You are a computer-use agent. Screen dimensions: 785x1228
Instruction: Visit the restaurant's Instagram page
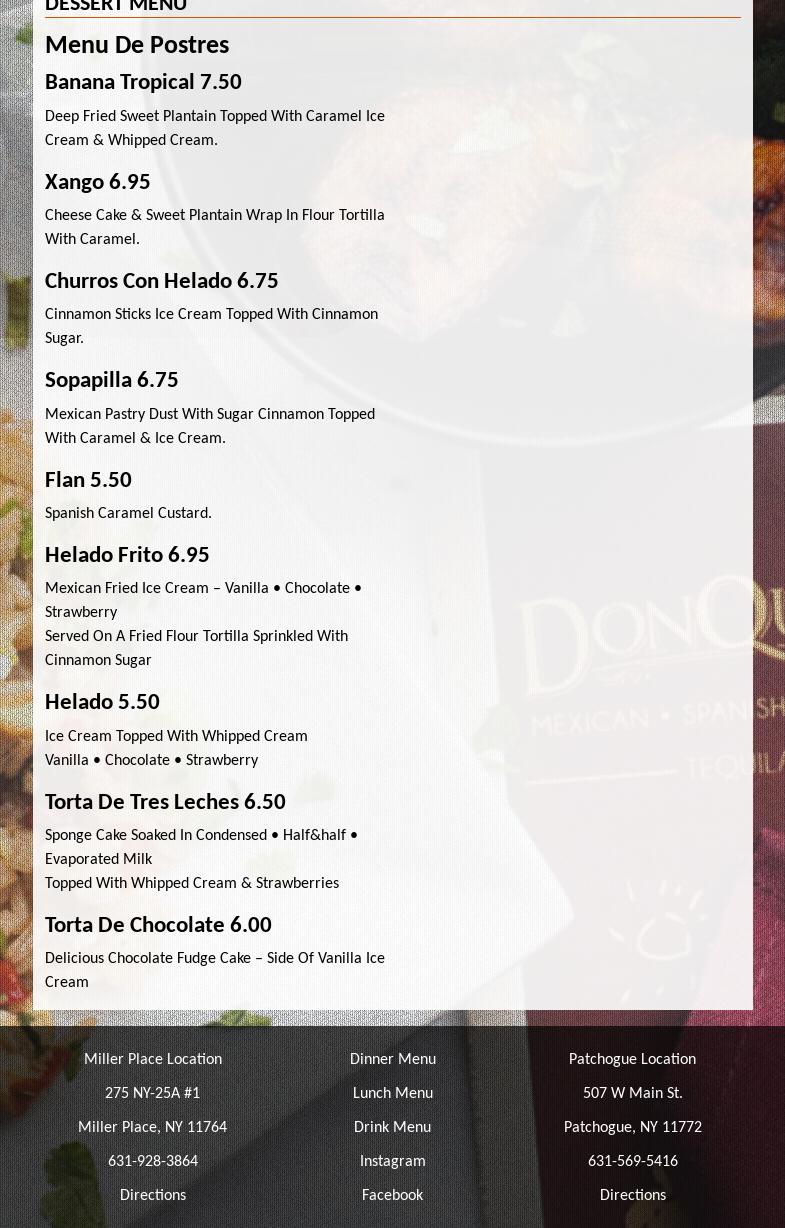click(x=392, y=1160)
